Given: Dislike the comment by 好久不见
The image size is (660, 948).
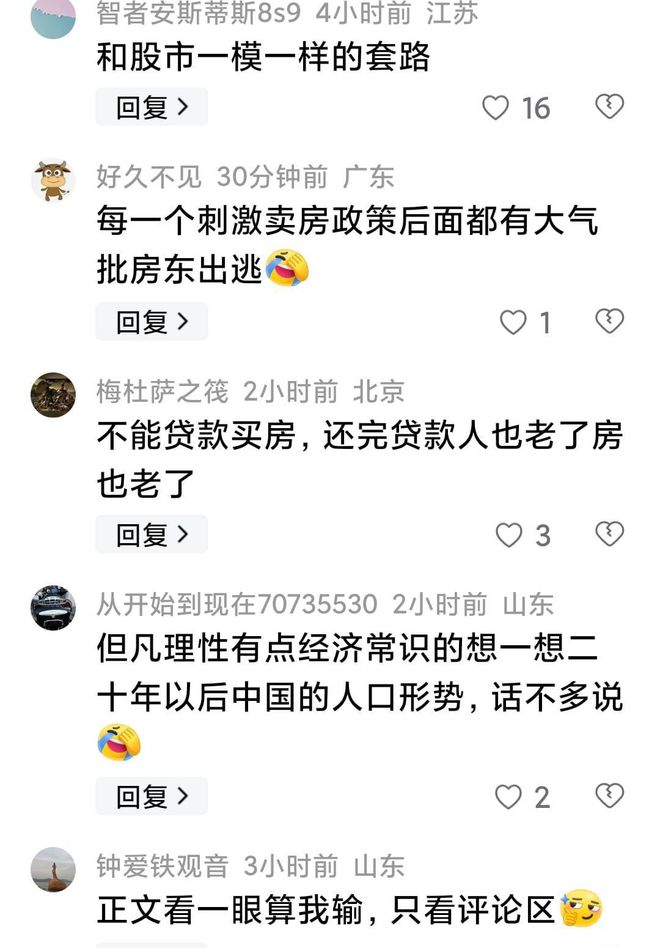Looking at the screenshot, I should pos(609,320).
